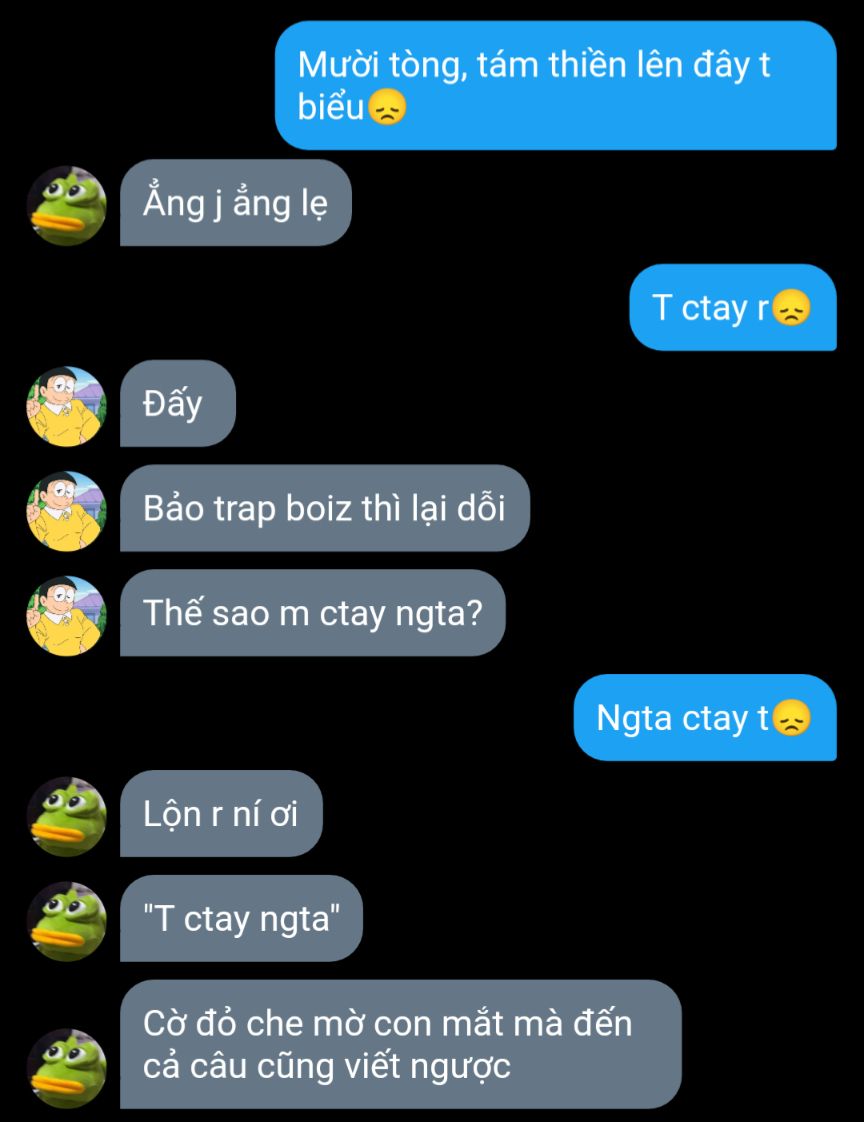Open avatar beside "Cờ đỏ che mờ" message
The width and height of the screenshot is (864, 1122).
click(x=66, y=1068)
